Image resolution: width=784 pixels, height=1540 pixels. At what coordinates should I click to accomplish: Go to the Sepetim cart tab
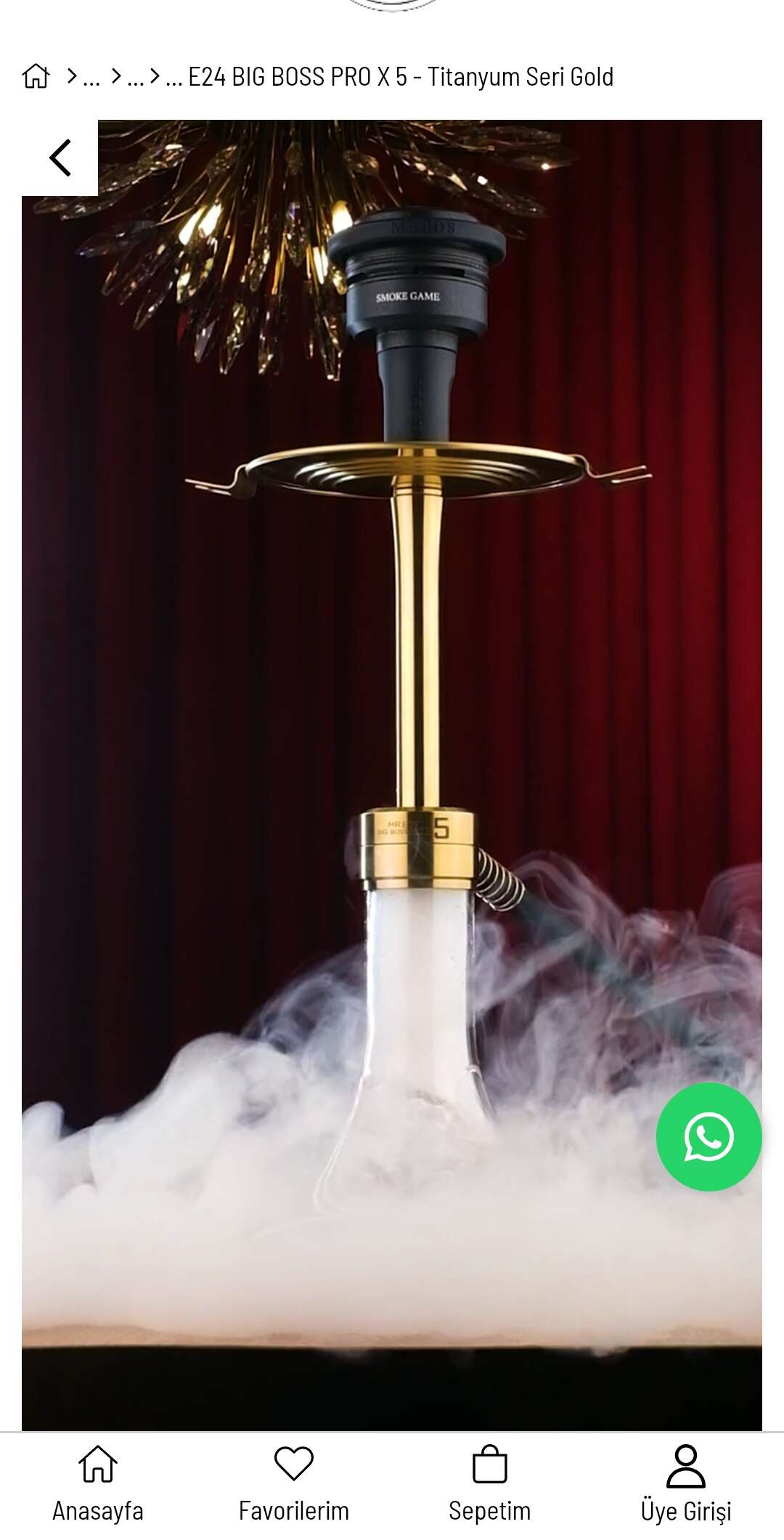click(490, 1483)
